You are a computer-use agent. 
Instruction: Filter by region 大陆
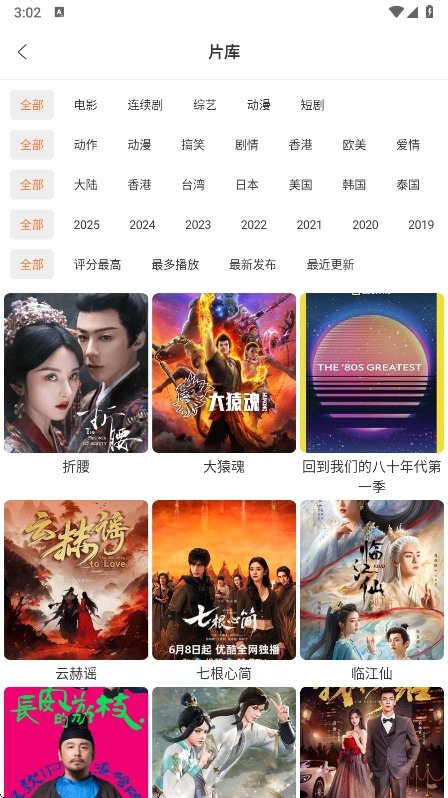(x=86, y=184)
